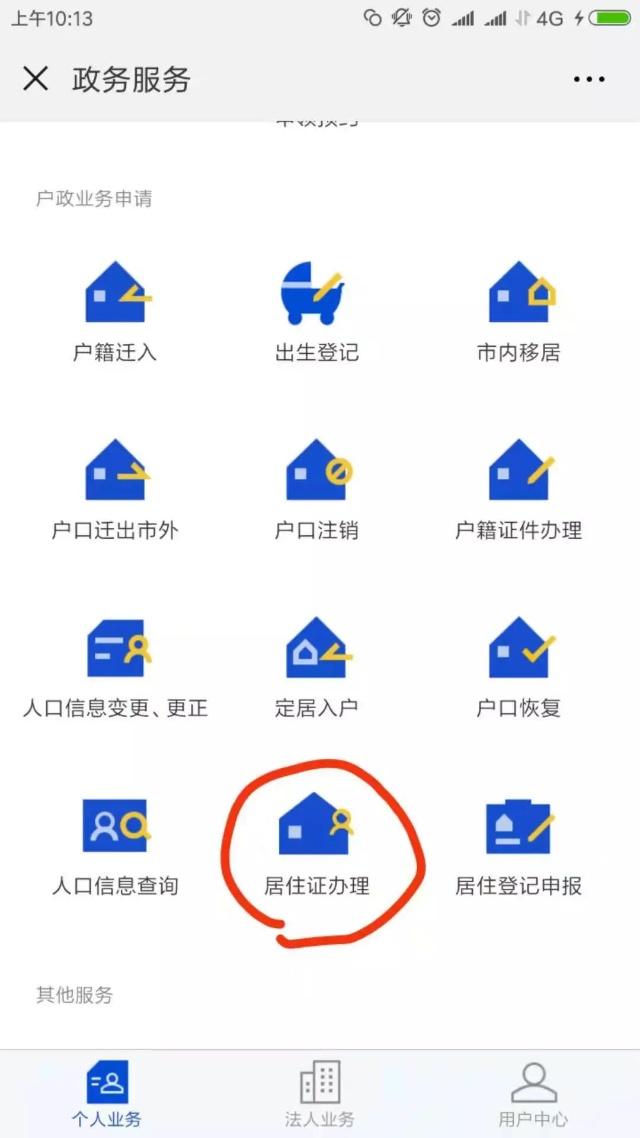Open the three-dot overflow menu
The height and width of the screenshot is (1138, 640).
click(x=588, y=79)
